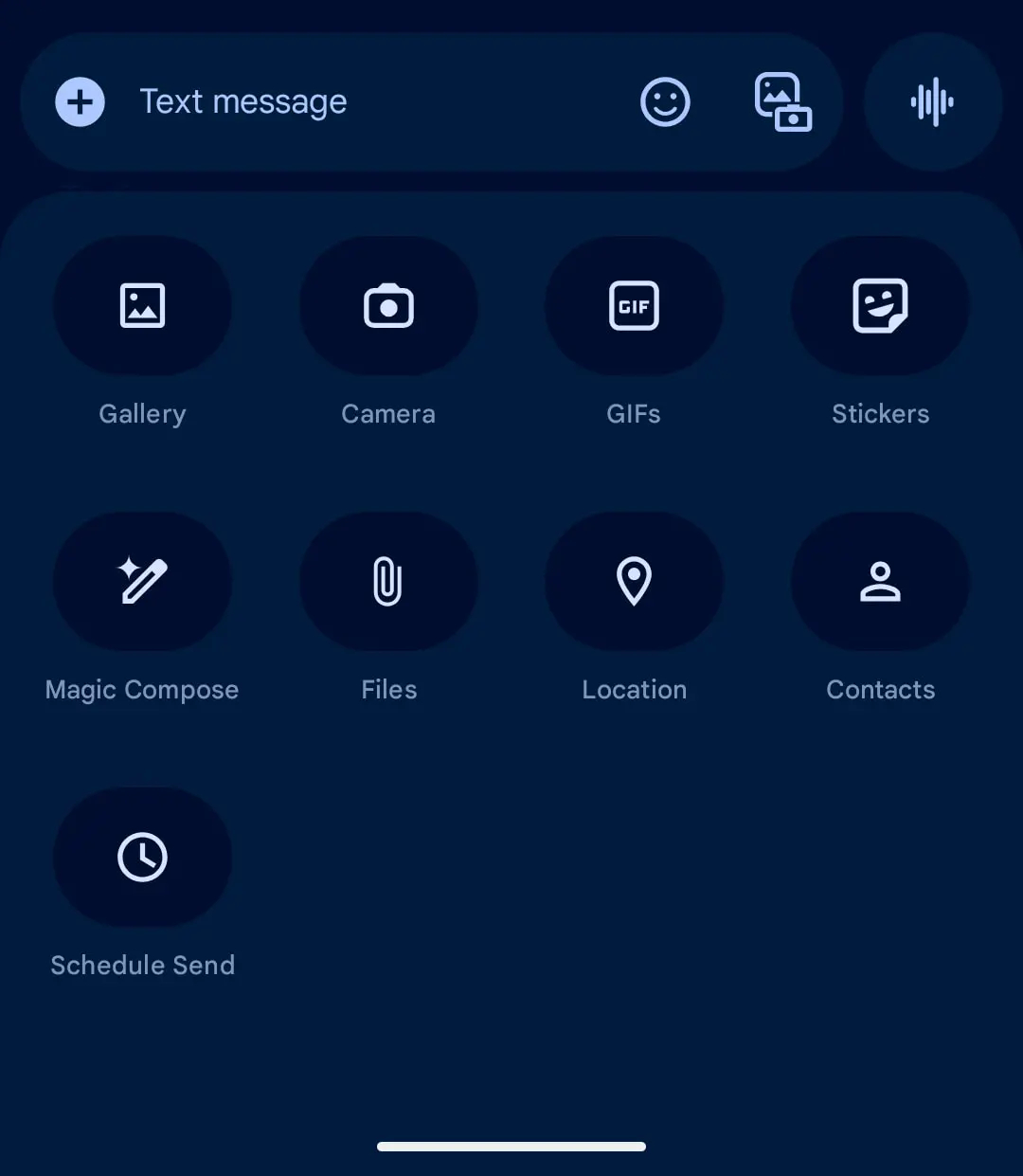
Task: Tap the plus icon beside Text message
Action: pyautogui.click(x=80, y=101)
